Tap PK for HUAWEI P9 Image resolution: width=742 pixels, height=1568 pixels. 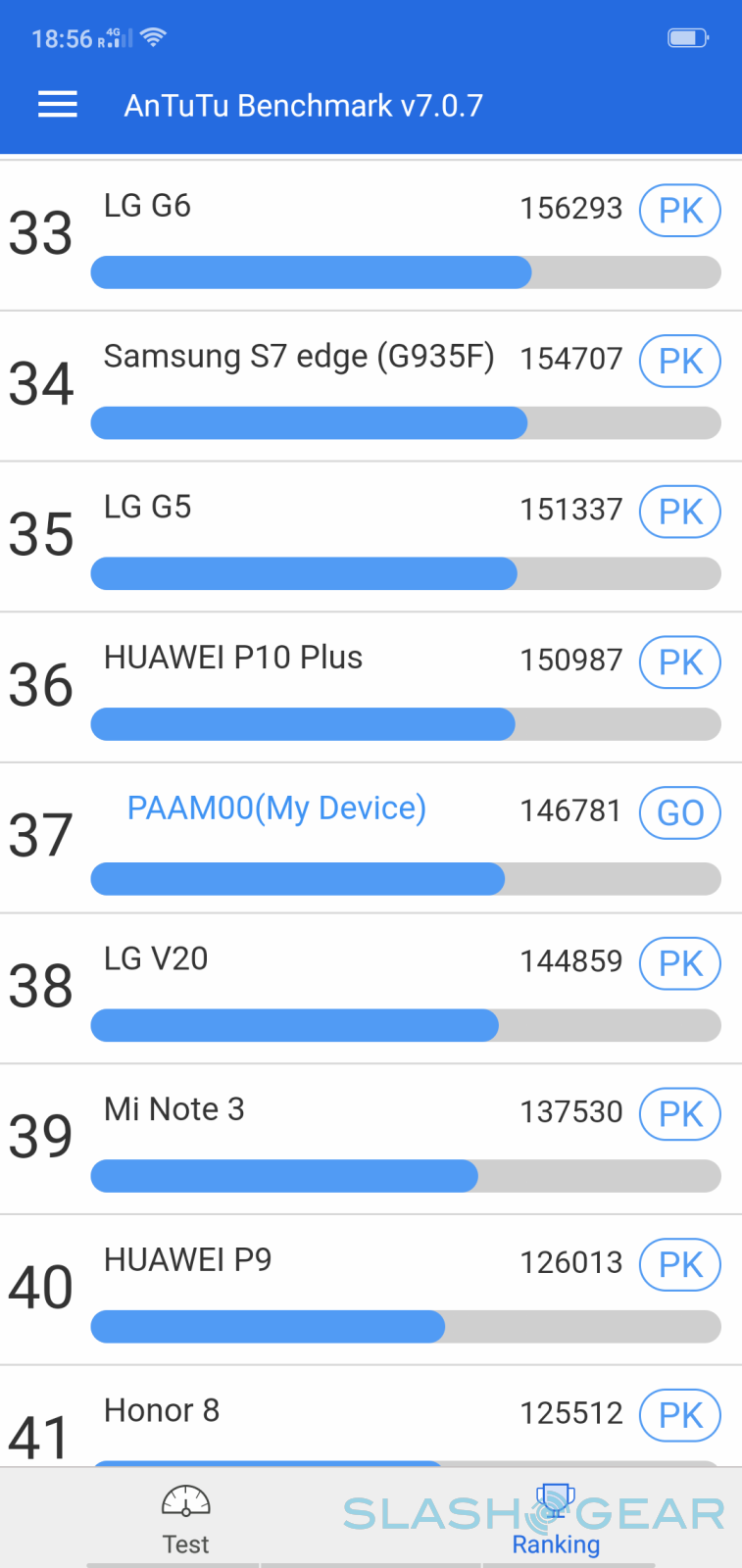coord(680,1264)
